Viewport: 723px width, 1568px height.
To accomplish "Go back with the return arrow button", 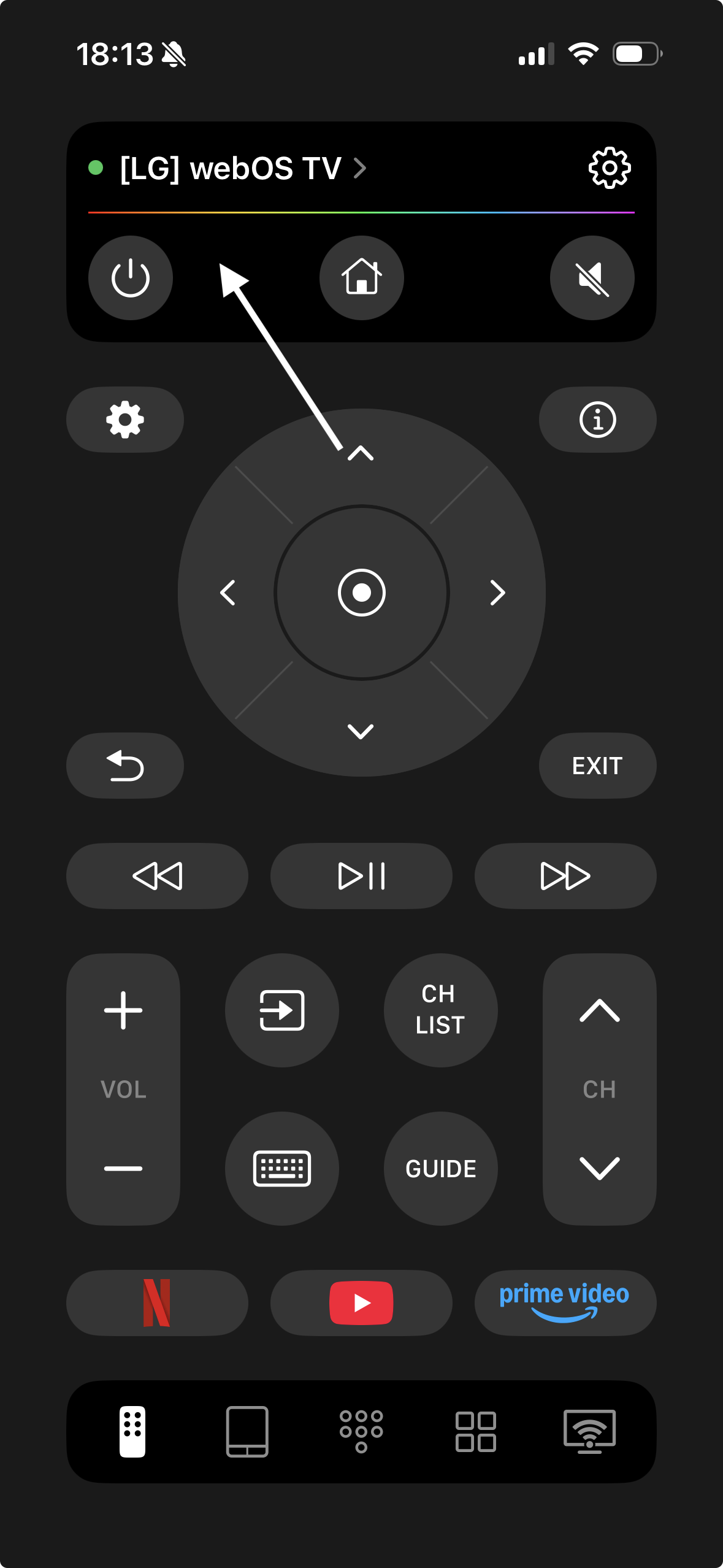I will tap(125, 766).
